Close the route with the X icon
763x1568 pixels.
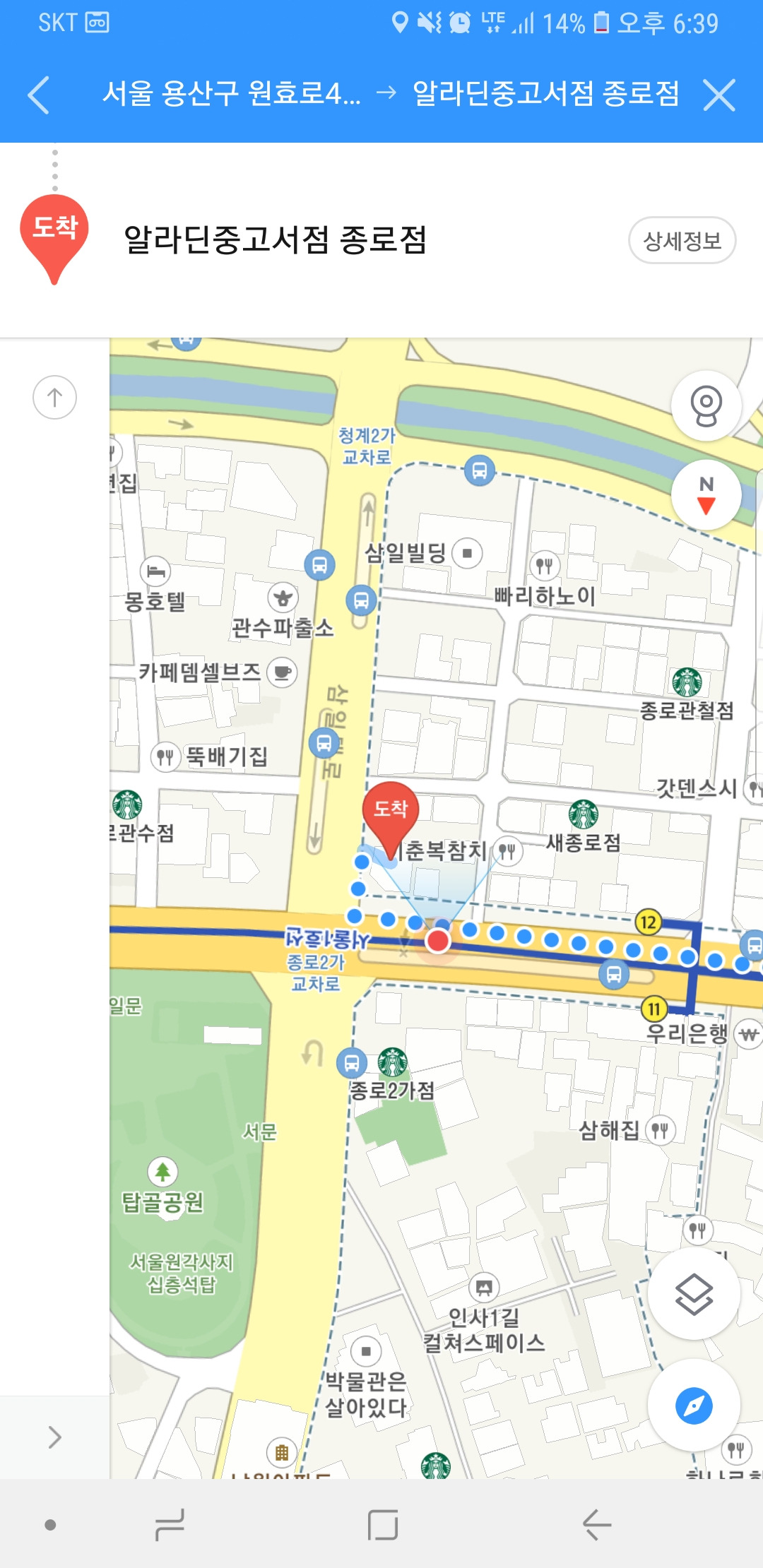[x=719, y=95]
